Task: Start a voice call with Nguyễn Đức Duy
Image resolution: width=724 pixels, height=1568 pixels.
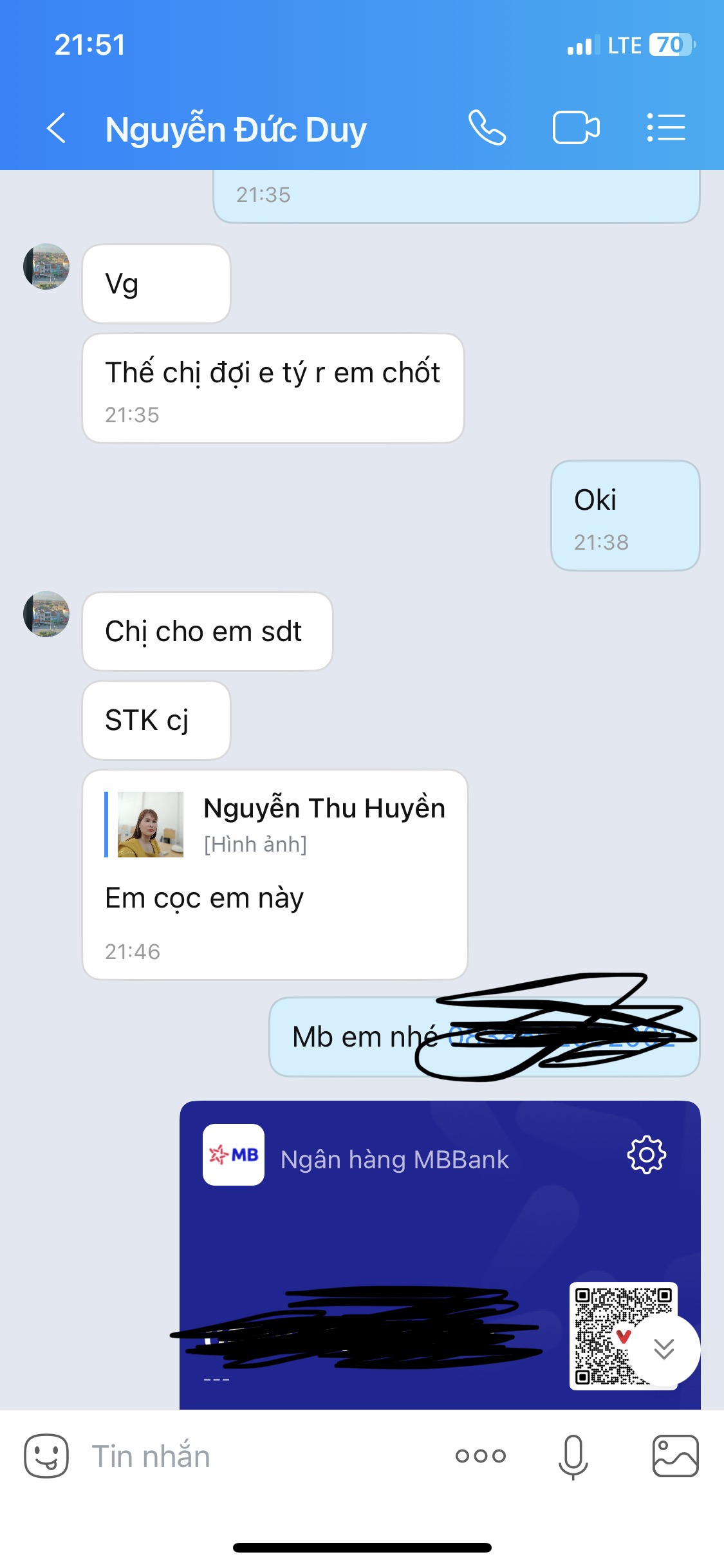Action: click(487, 127)
